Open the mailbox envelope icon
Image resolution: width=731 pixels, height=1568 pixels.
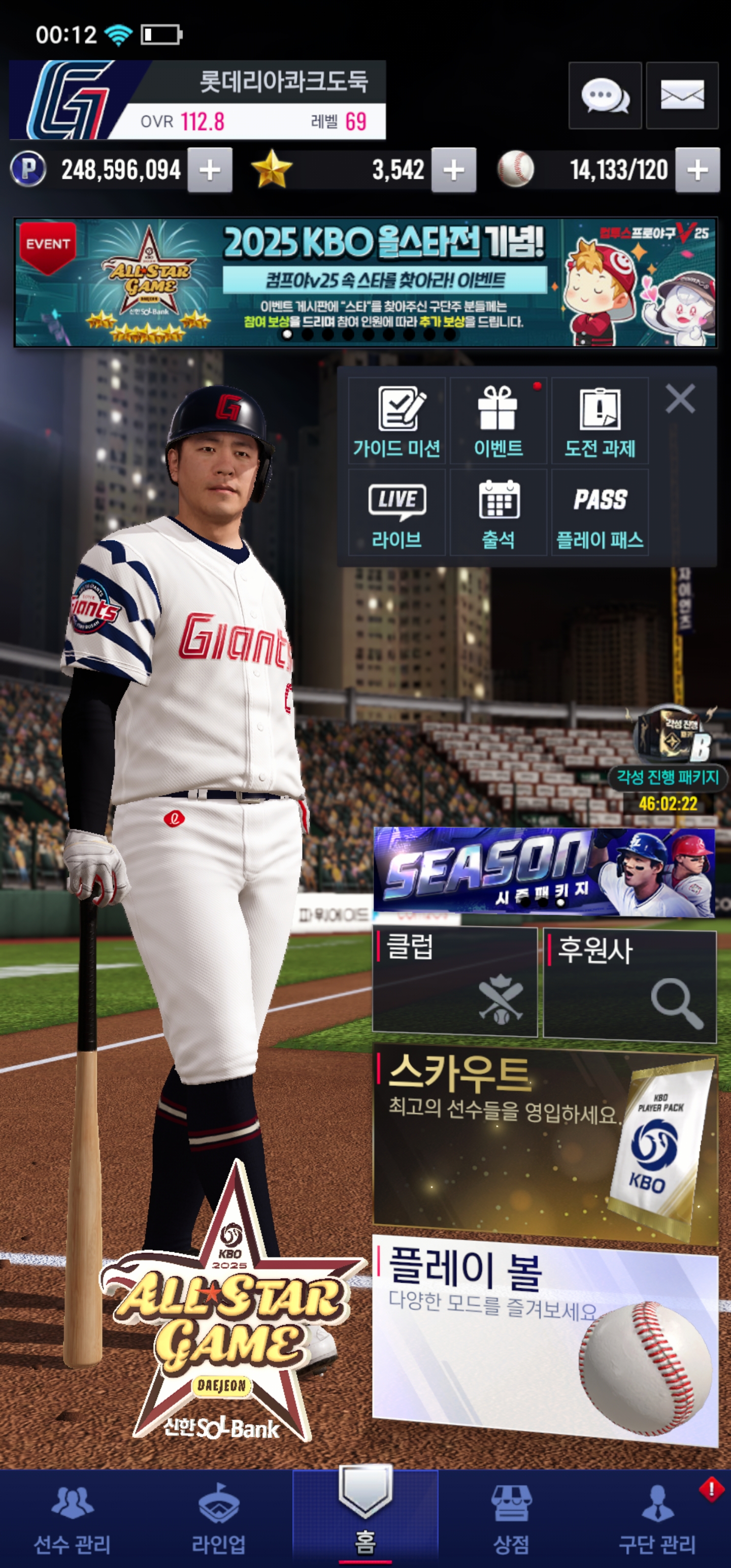click(x=682, y=95)
